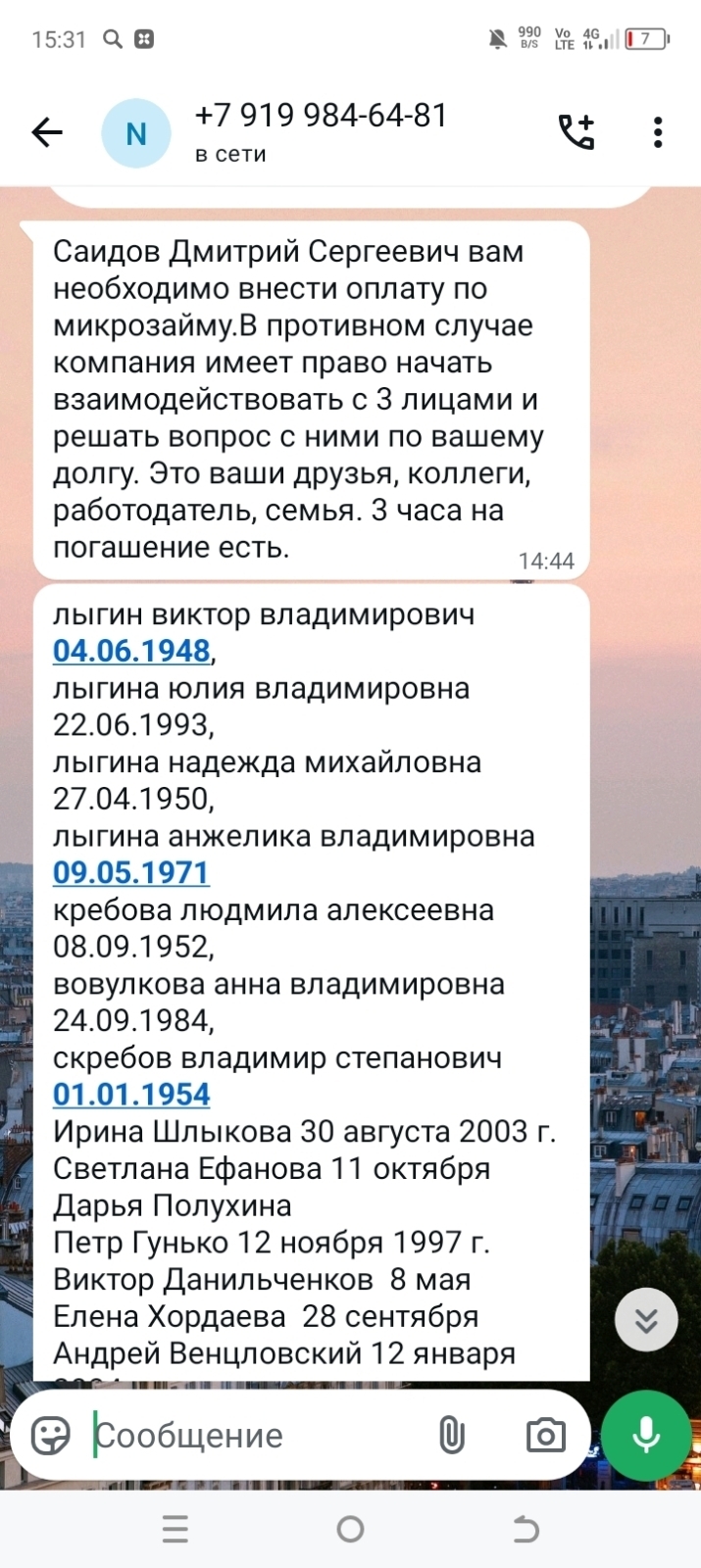Screen dimensions: 701x1568
Task: Tap the linked date 09.05.1971
Action: [131, 872]
